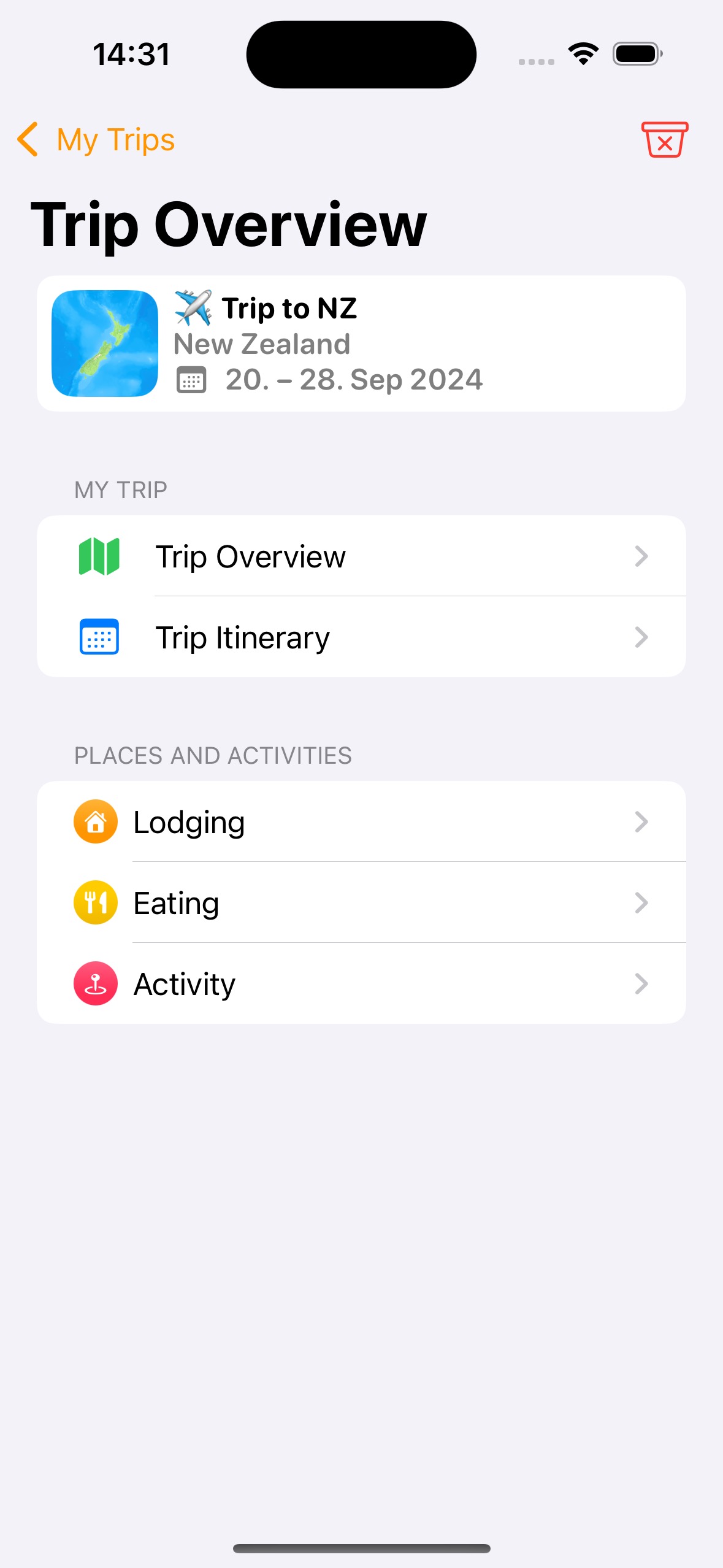Screen dimensions: 723x1568
Task: Open the Trip to NZ card
Action: point(361,344)
